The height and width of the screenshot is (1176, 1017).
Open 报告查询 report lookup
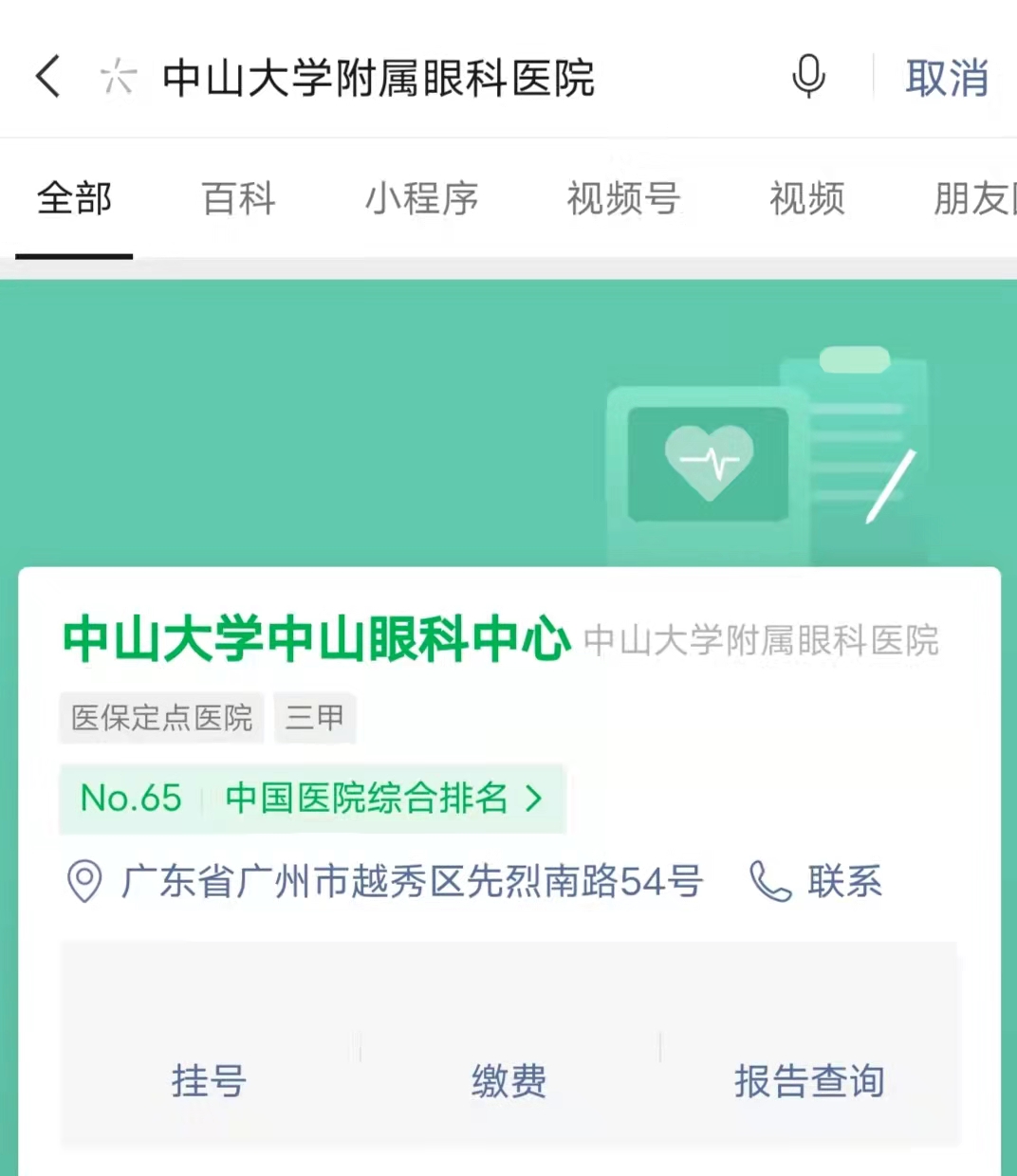pyautogui.click(x=809, y=1079)
